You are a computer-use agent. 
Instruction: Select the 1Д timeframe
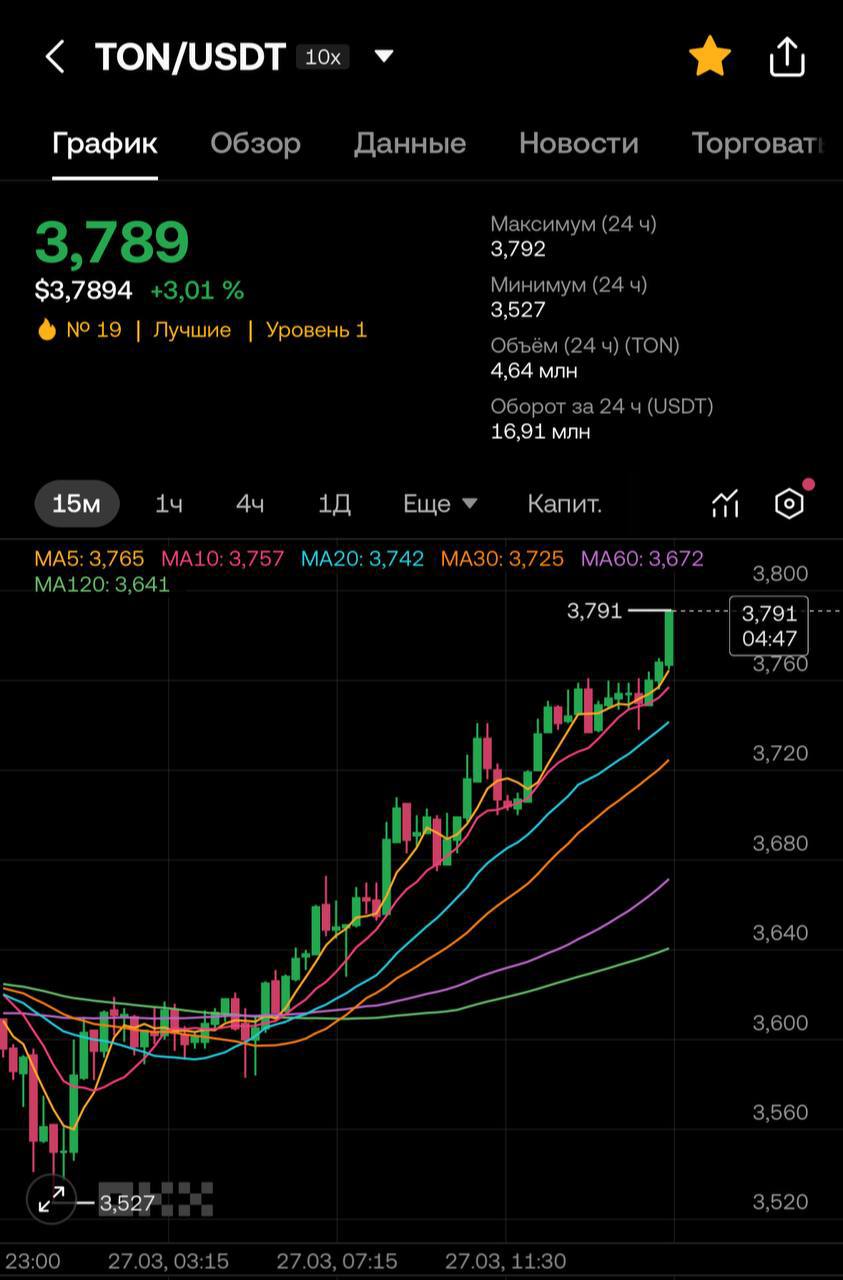(x=334, y=504)
